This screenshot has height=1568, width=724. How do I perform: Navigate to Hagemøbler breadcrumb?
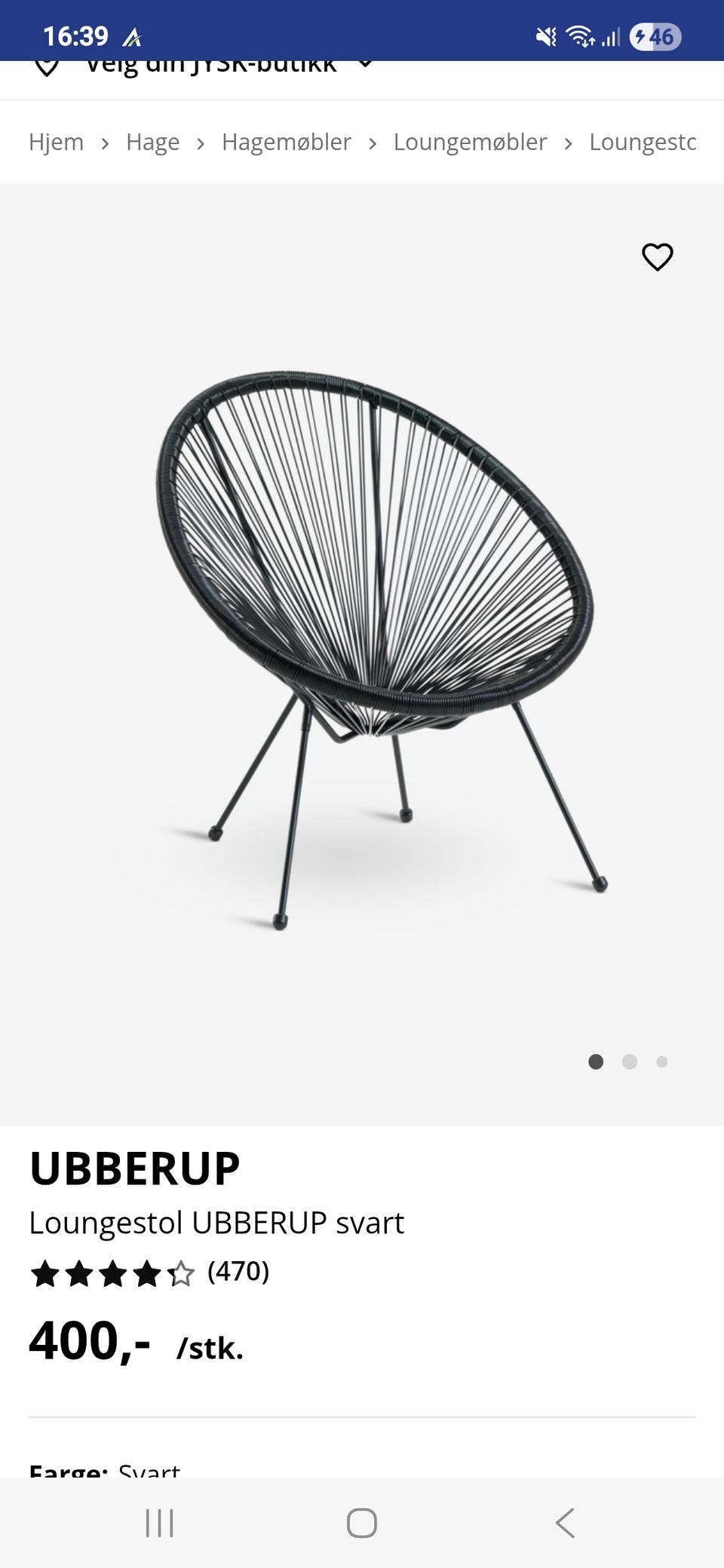click(x=286, y=142)
